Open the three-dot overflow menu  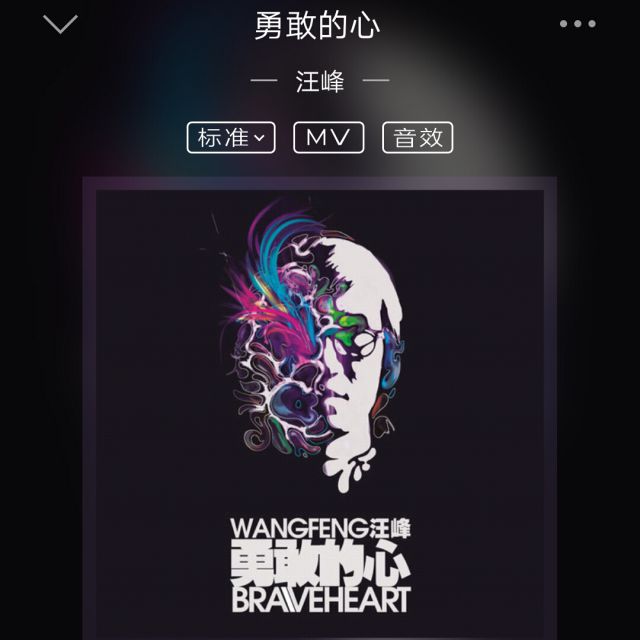pyautogui.click(x=578, y=24)
